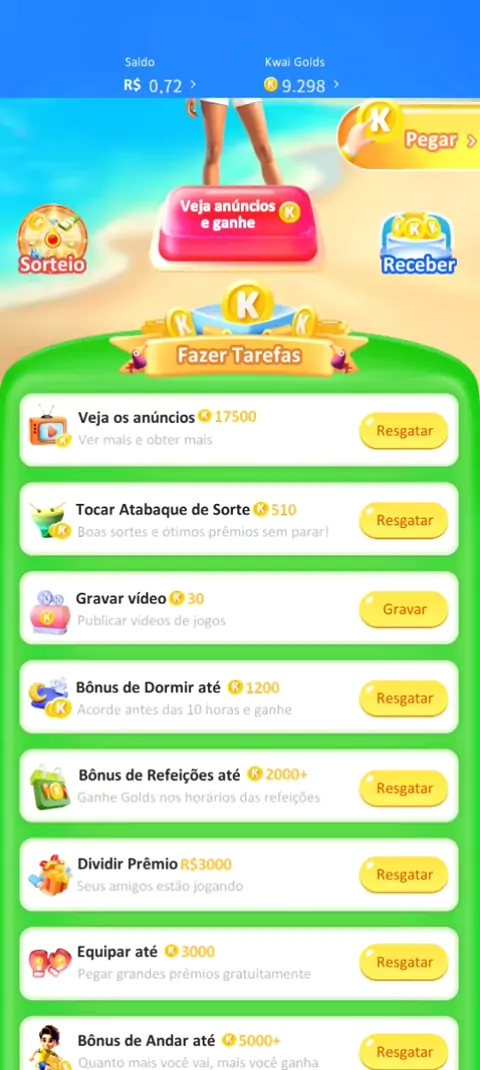480x1070 pixels.
Task: Tap Resgatar for Equipar até 3000
Action: [x=404, y=962]
